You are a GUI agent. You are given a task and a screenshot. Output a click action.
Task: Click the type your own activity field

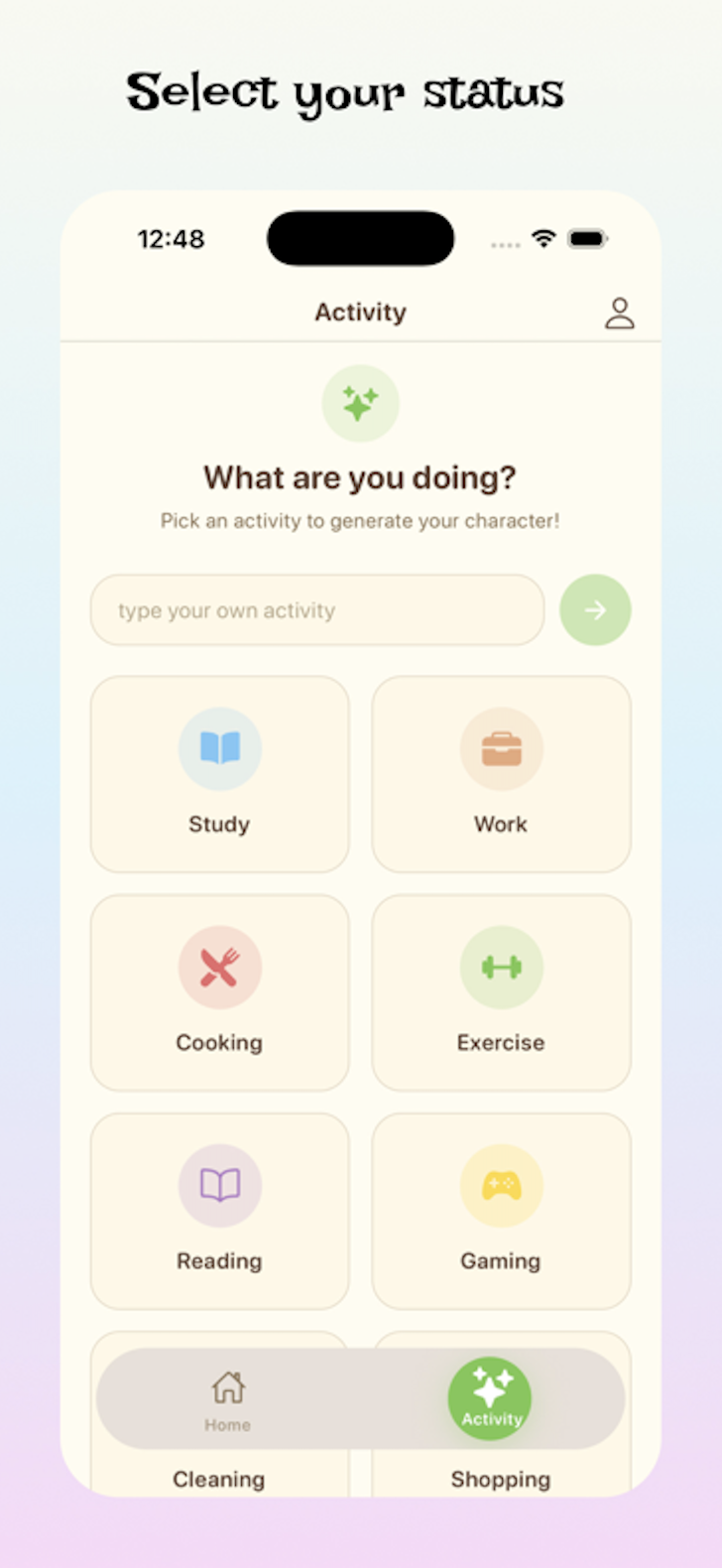(x=317, y=609)
